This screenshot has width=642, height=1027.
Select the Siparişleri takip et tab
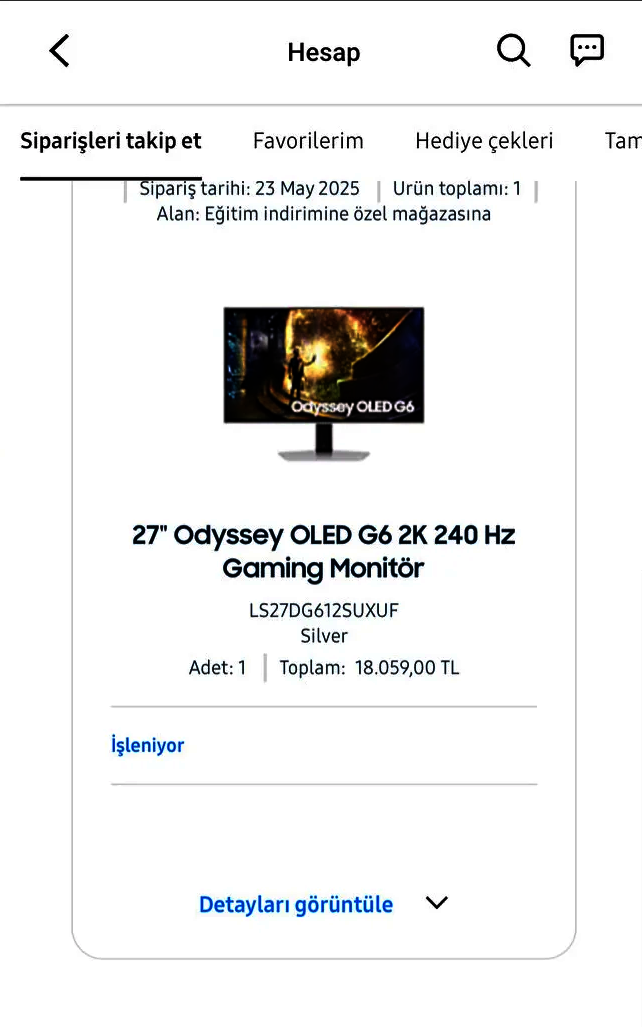(x=111, y=141)
